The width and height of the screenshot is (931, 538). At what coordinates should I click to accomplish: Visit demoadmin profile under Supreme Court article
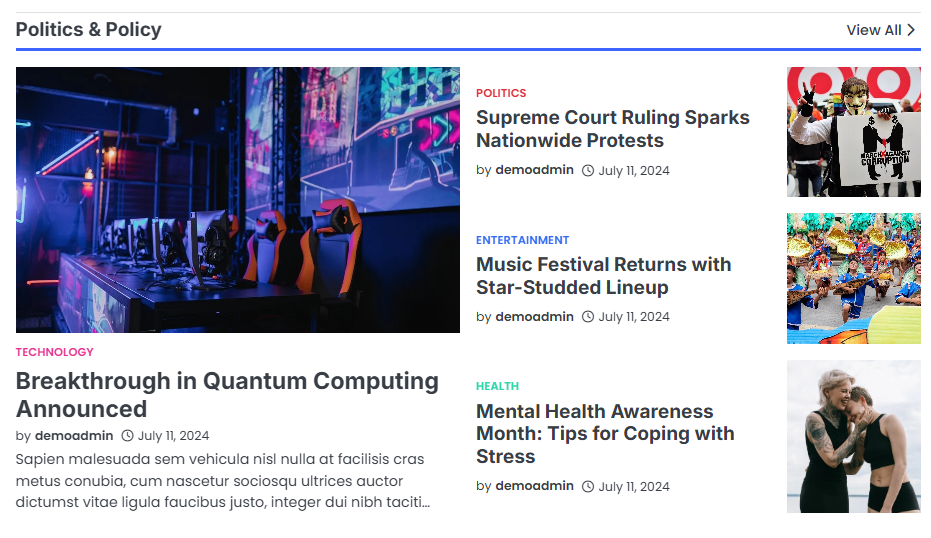(534, 170)
